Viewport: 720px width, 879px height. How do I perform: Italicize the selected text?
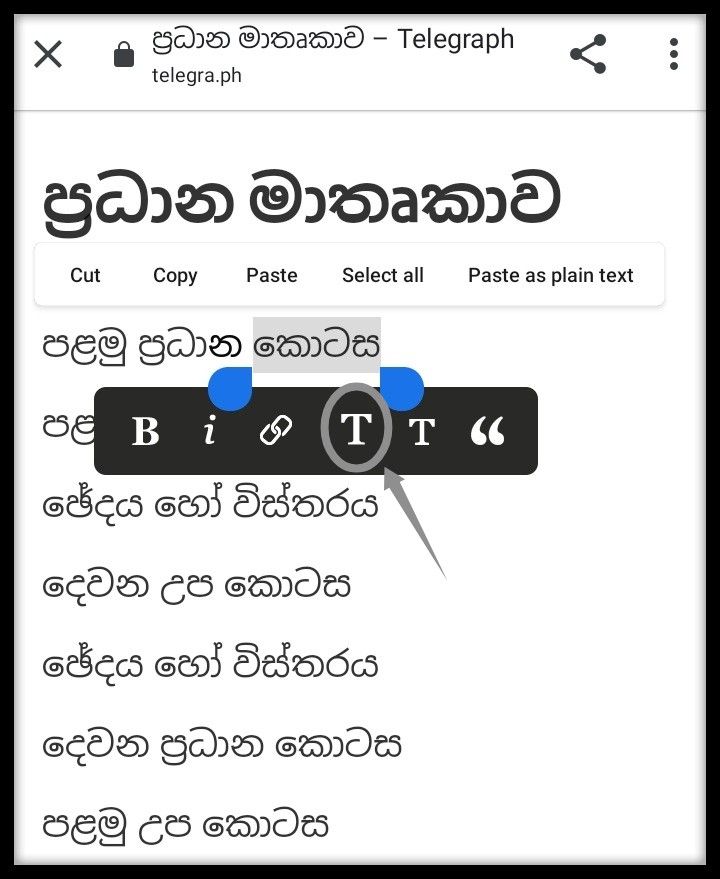click(x=210, y=431)
